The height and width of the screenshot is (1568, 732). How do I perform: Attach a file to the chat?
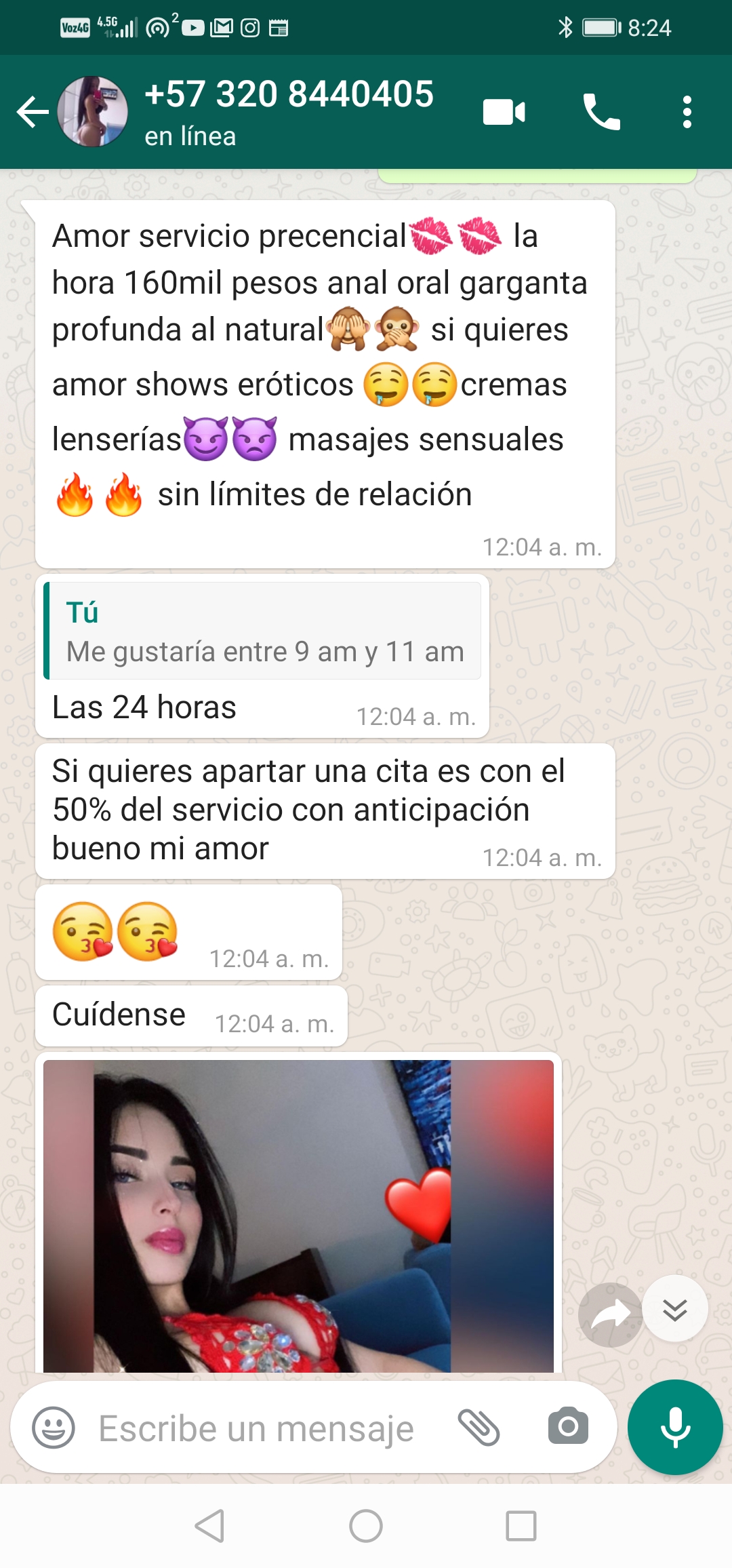(x=479, y=1427)
